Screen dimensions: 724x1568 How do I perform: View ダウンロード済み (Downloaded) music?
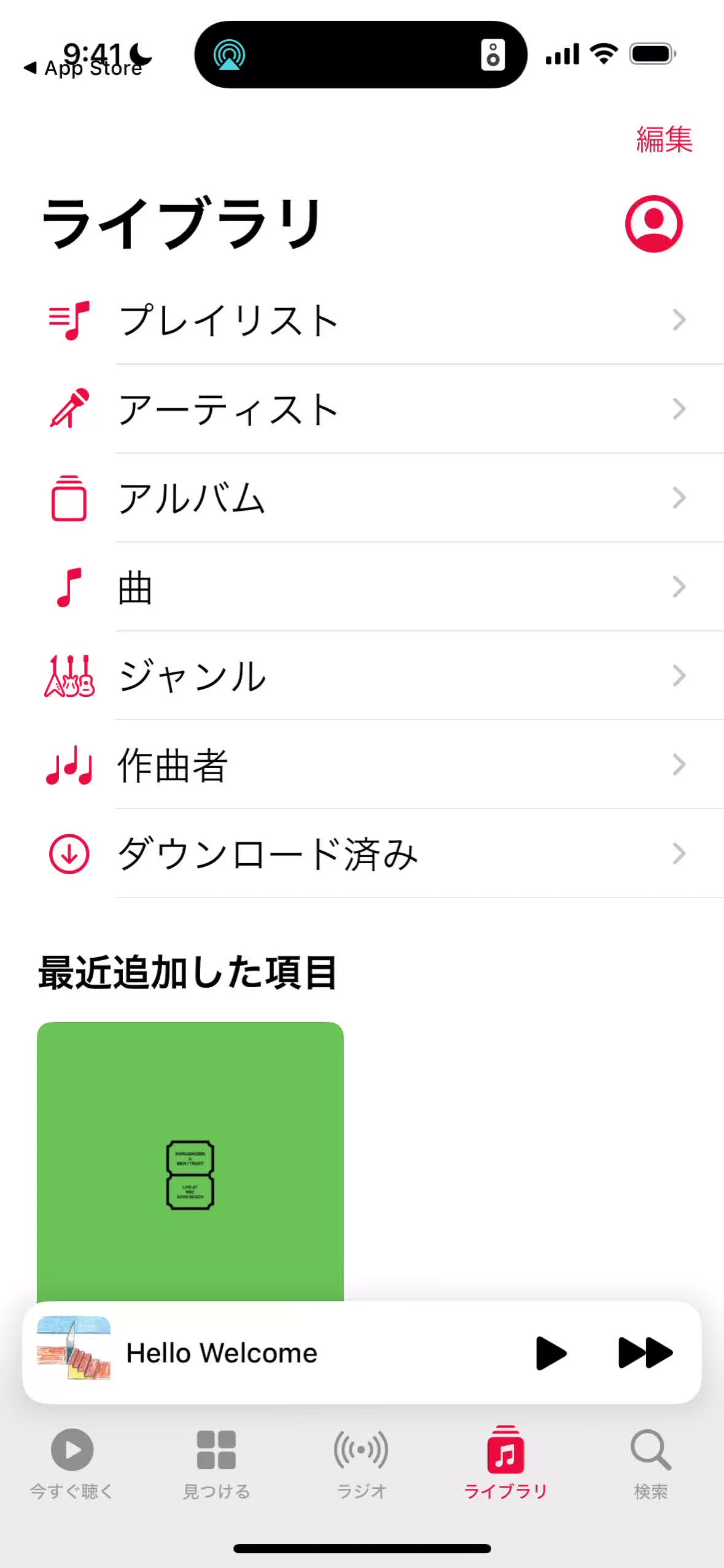[x=368, y=854]
